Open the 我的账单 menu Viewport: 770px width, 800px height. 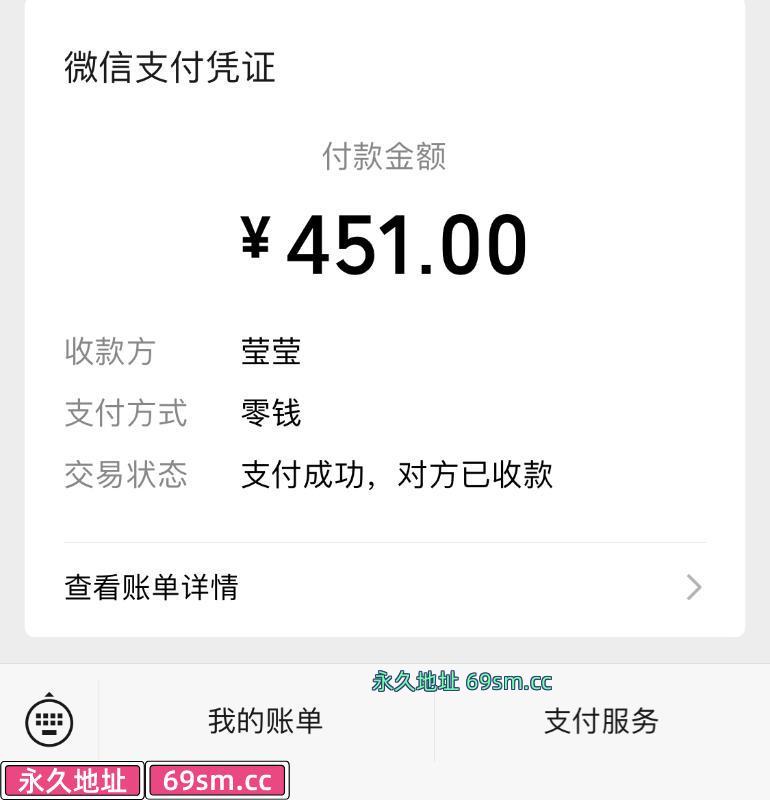[265, 720]
